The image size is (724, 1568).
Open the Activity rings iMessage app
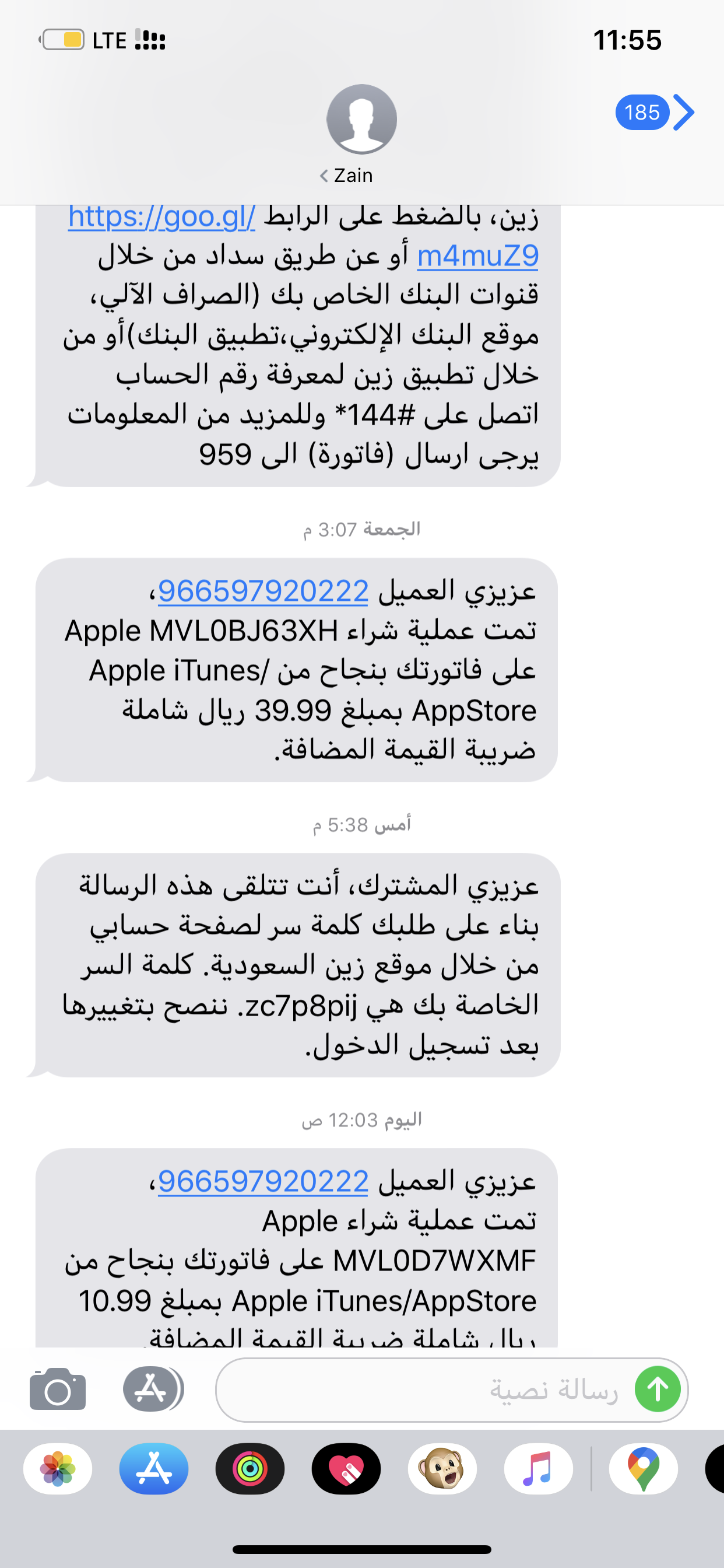(250, 1469)
